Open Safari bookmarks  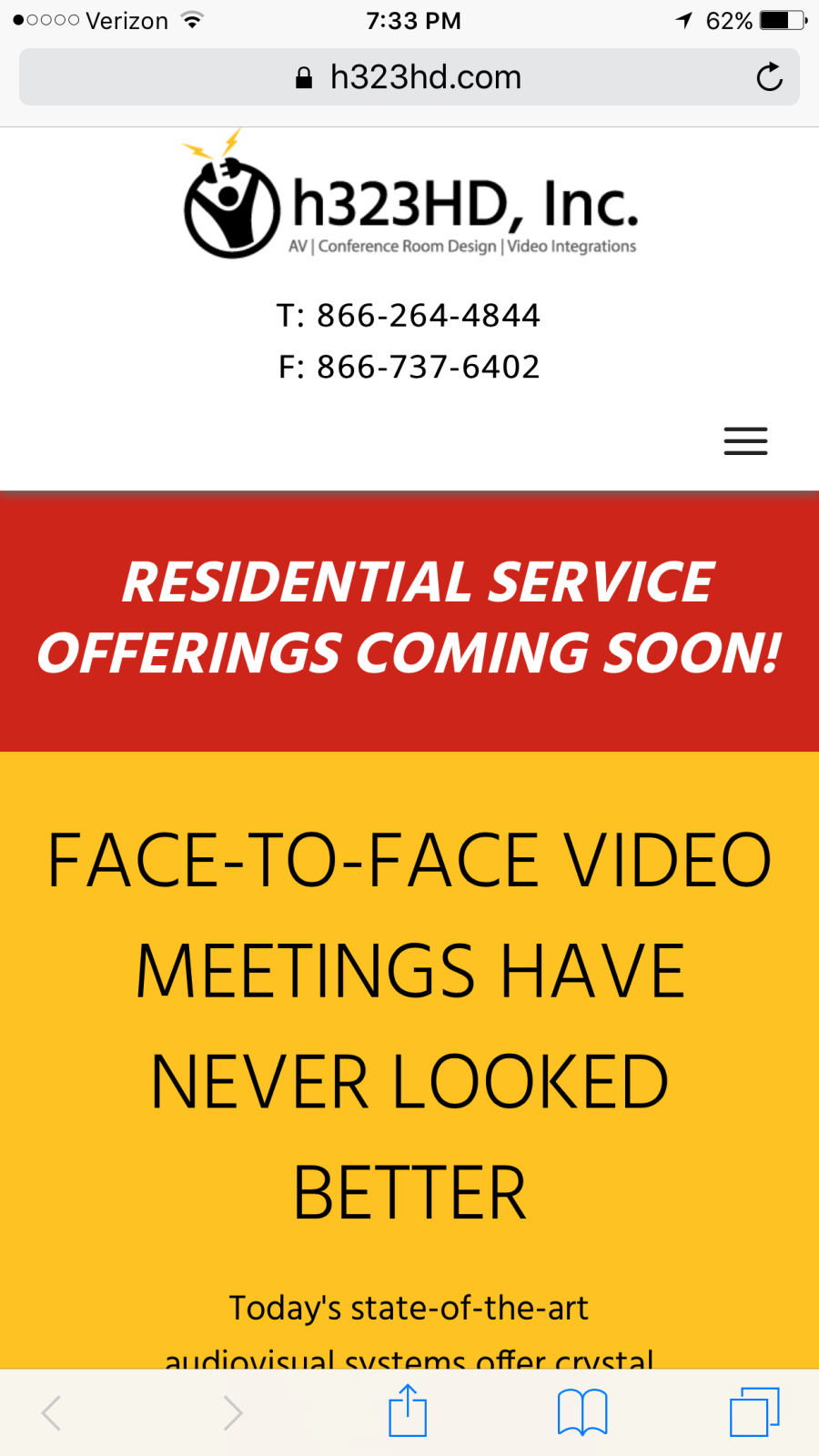(582, 1412)
